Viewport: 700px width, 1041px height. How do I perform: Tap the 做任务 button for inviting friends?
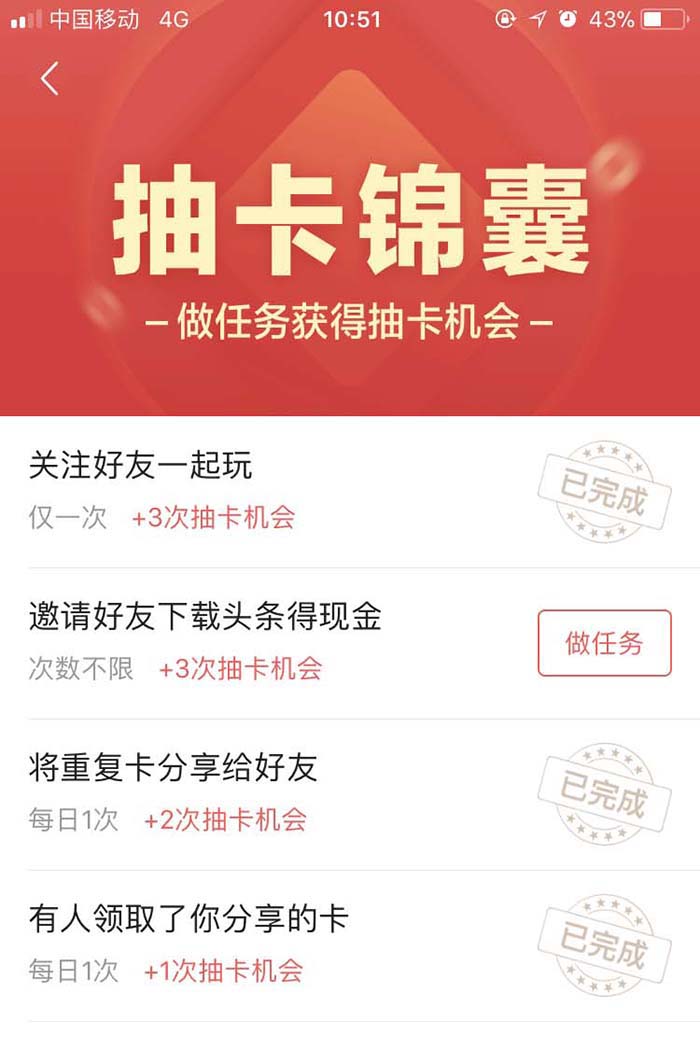pyautogui.click(x=604, y=643)
